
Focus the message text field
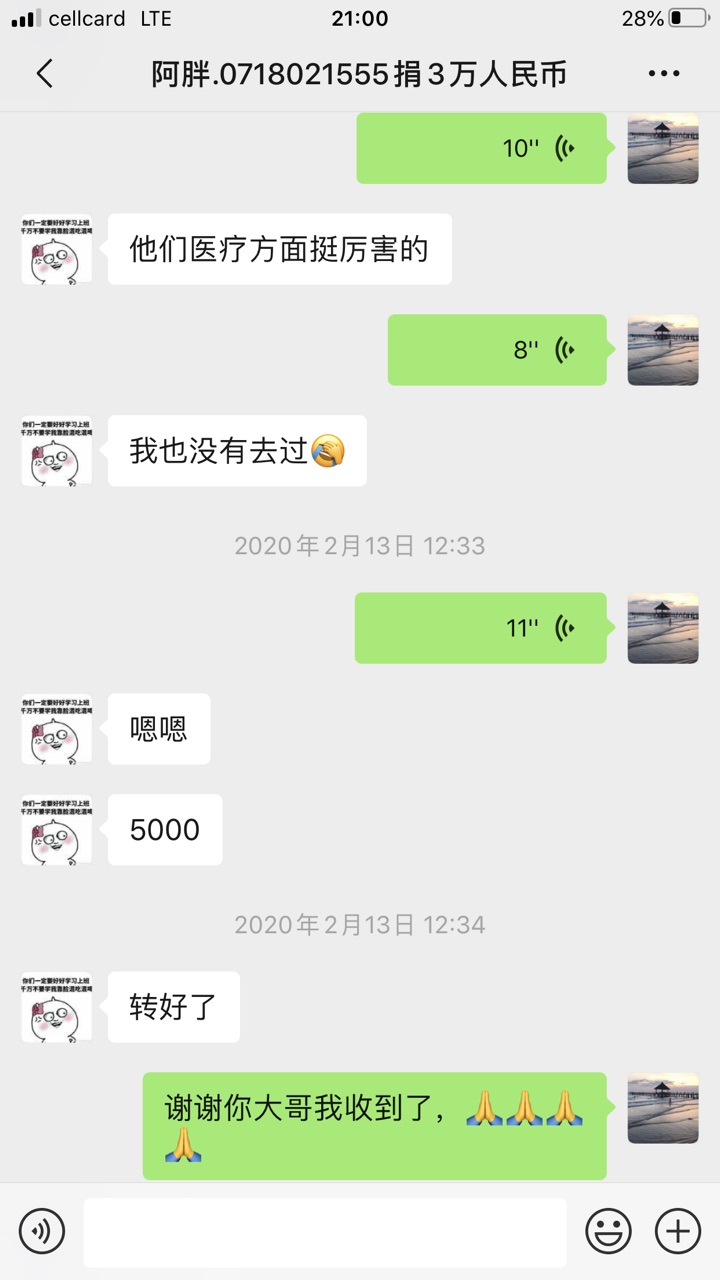324,1231
